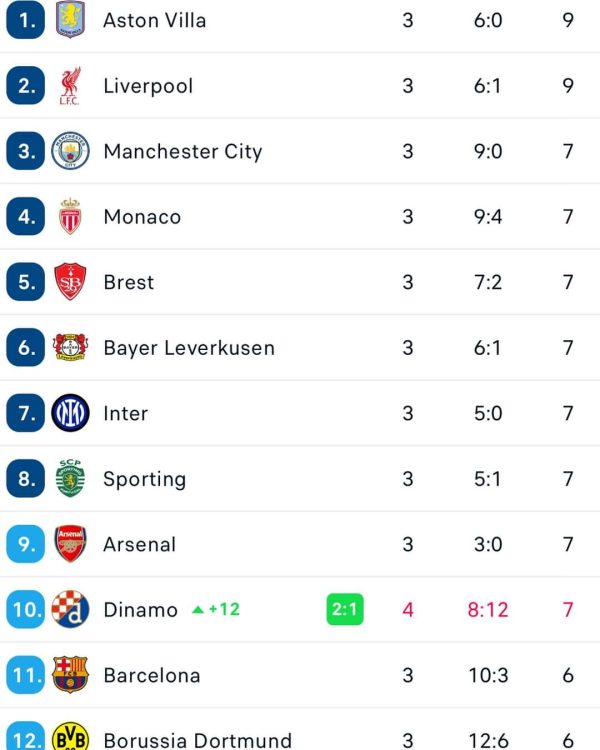The height and width of the screenshot is (750, 600).
Task: Select the Bayer Leverkusen row
Action: 189,348
